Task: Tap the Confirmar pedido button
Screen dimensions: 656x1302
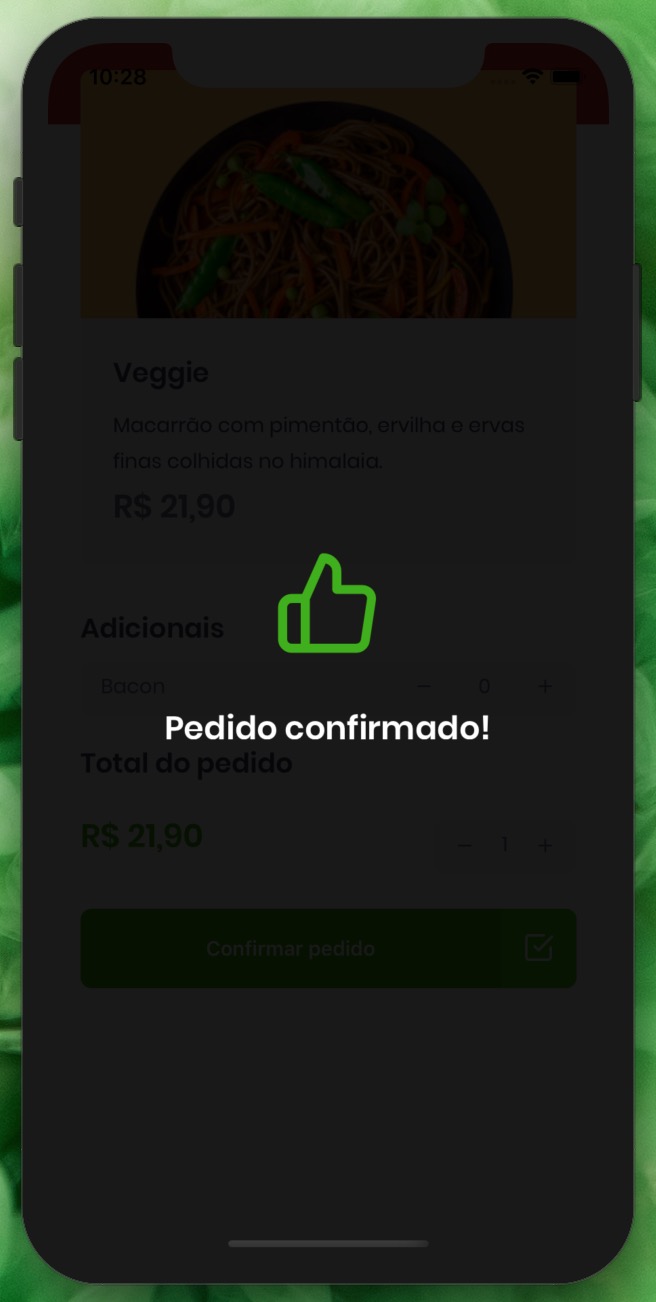Action: click(x=328, y=948)
